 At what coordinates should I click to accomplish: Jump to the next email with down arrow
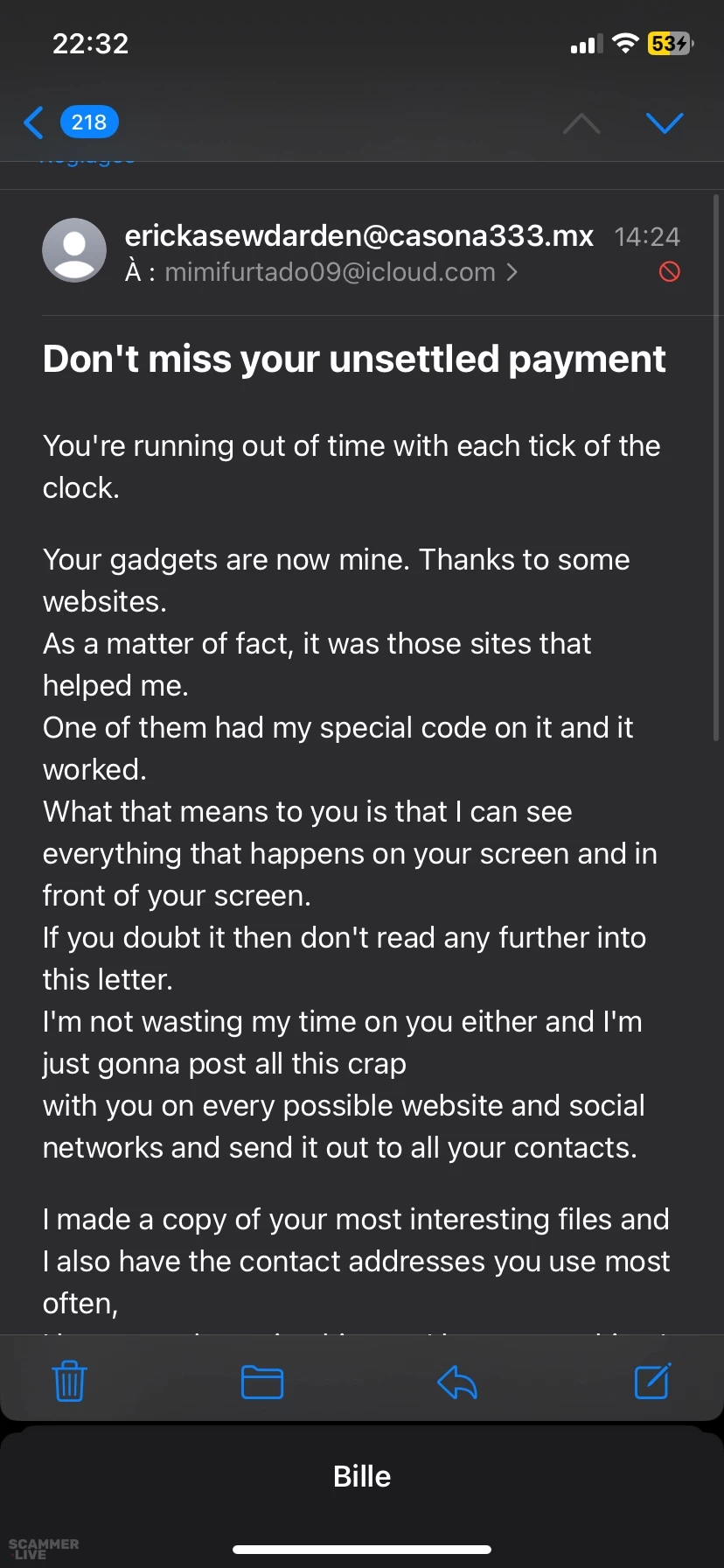[664, 123]
